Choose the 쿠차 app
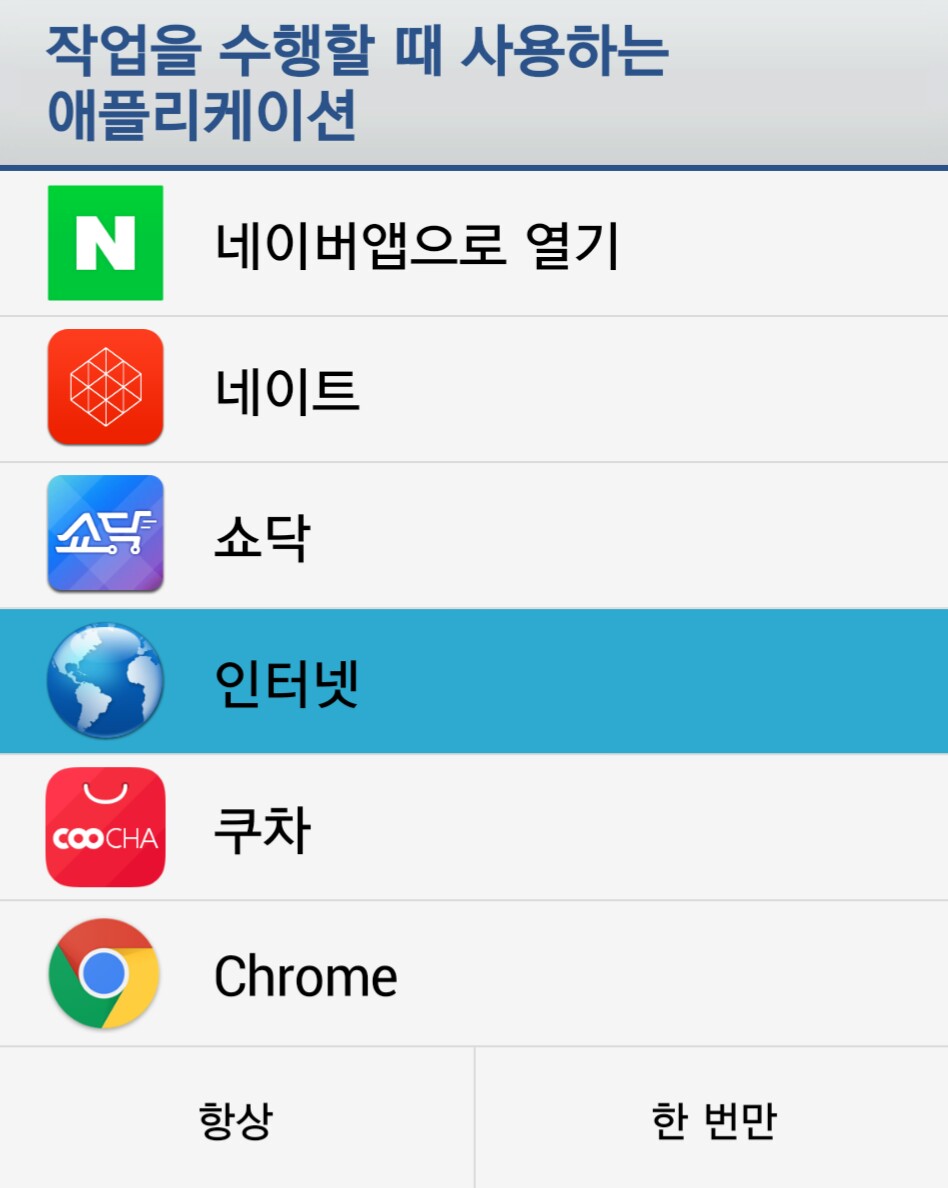 tap(474, 827)
